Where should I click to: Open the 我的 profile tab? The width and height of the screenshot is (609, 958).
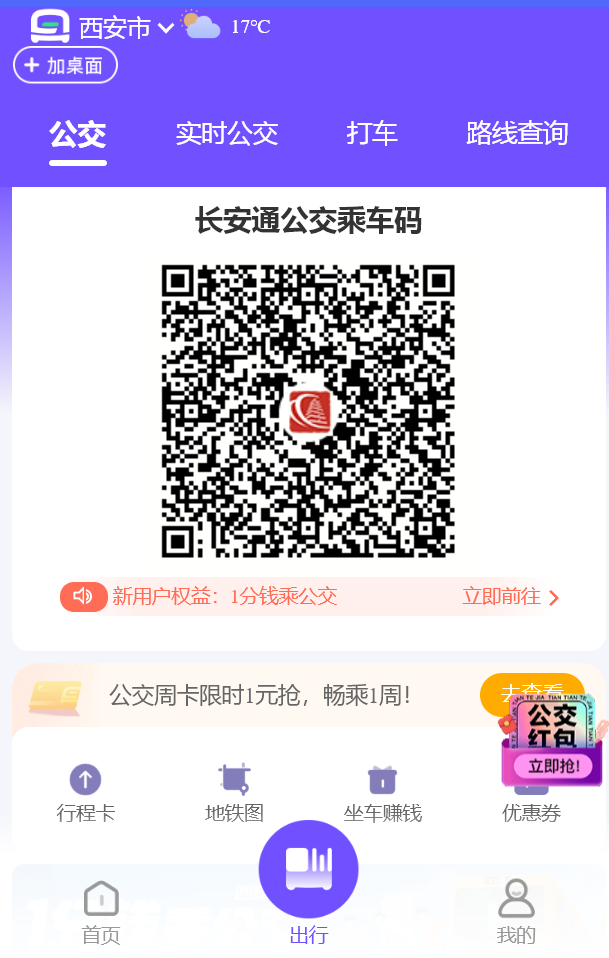[x=516, y=912]
